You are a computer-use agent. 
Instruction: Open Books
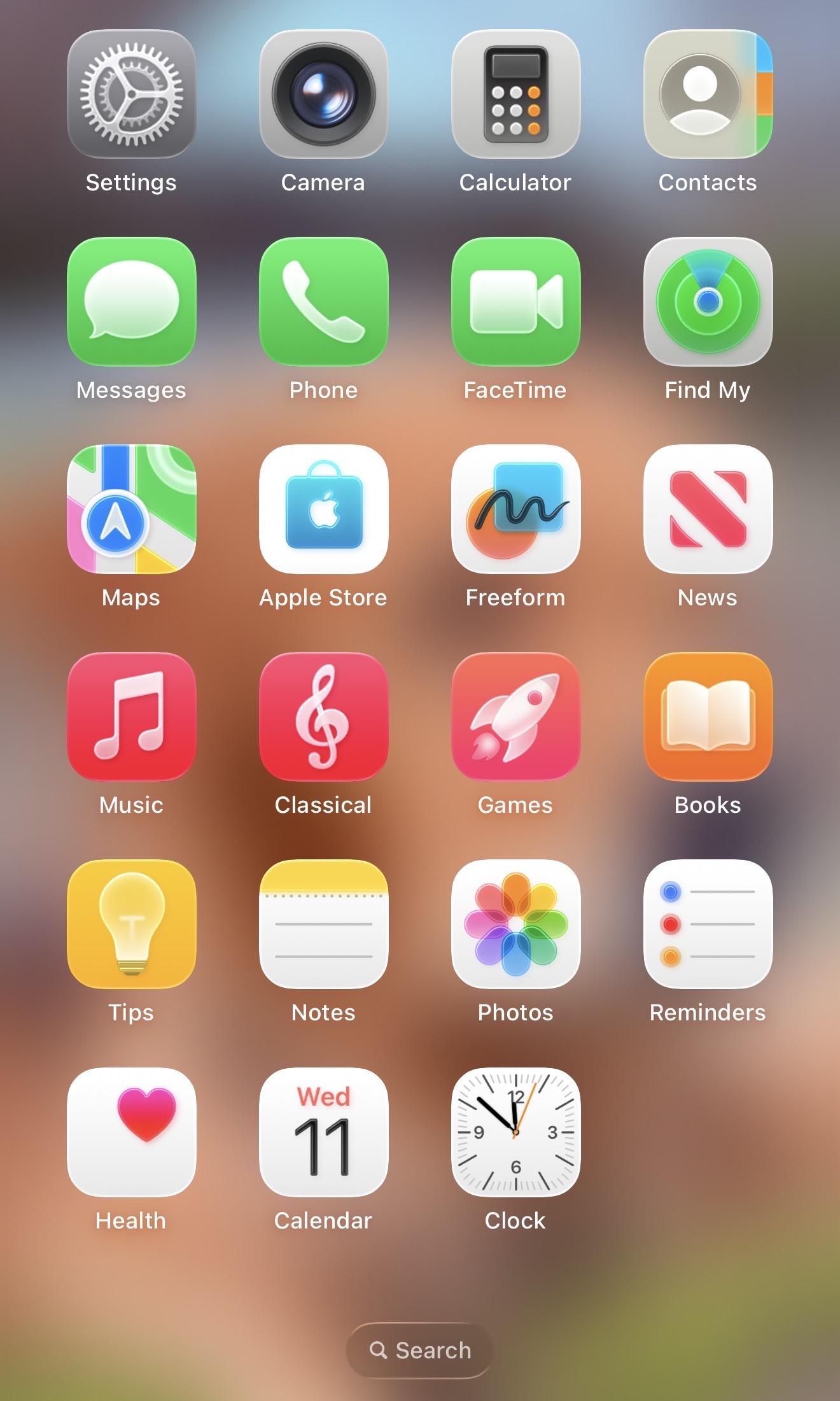point(708,717)
